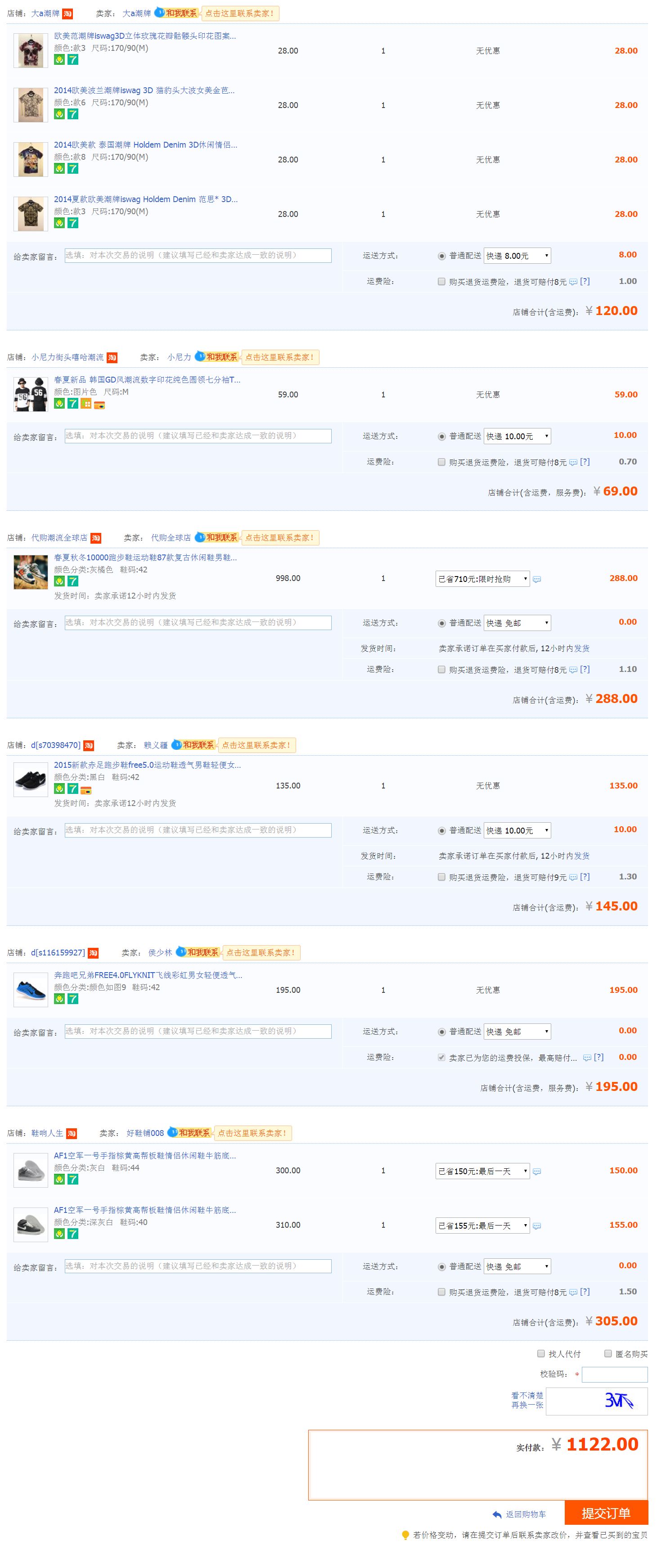Open shipping dropdown 快递 8.00元 for 大a潮牌
657x1568 pixels.
tap(517, 256)
